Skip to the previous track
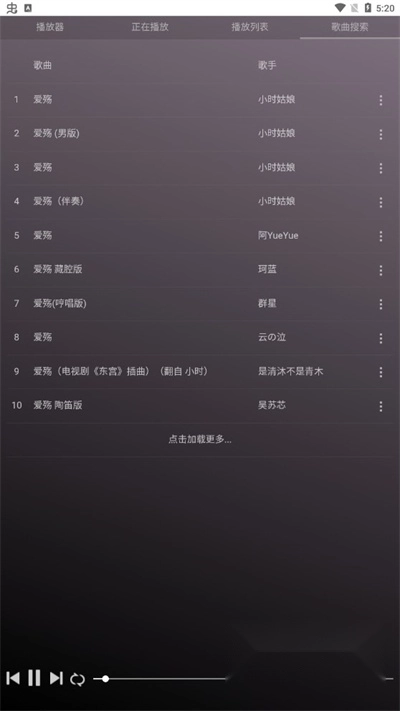Image resolution: width=400 pixels, height=711 pixels. tap(13, 678)
